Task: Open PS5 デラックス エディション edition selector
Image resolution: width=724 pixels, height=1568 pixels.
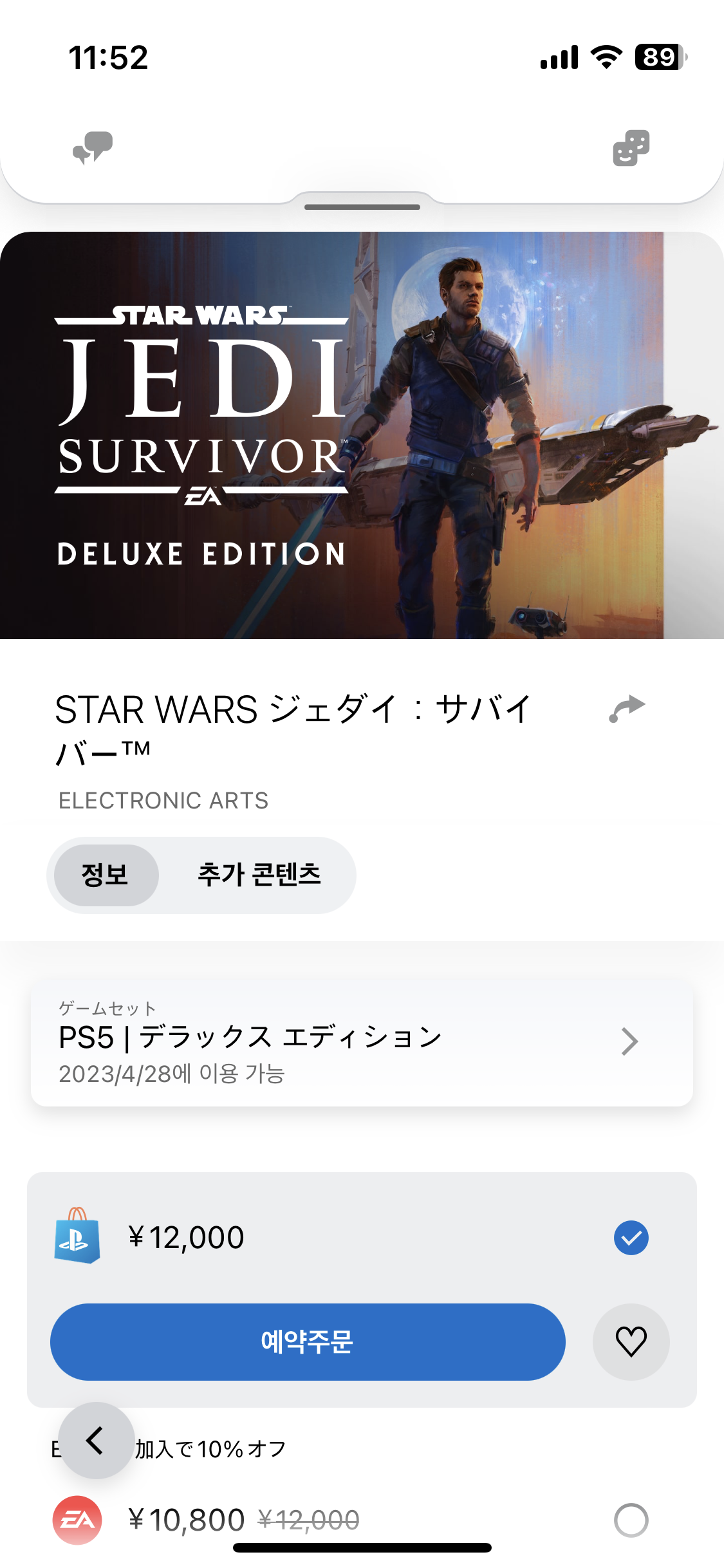Action: point(362,1041)
